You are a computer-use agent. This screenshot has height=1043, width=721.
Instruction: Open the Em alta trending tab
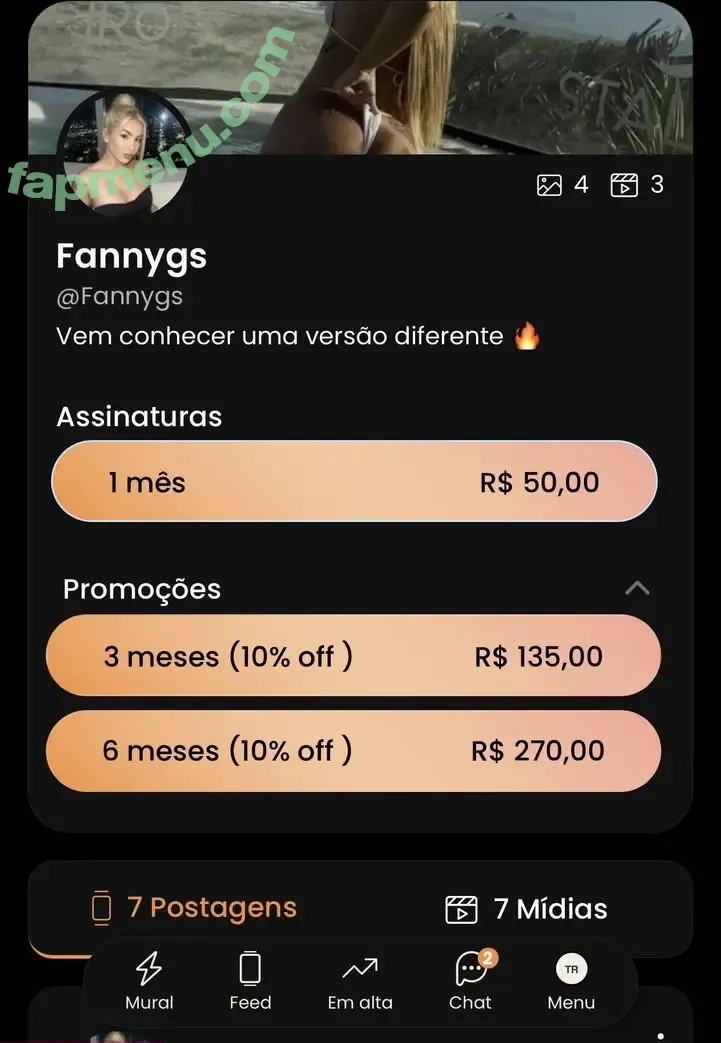[360, 982]
